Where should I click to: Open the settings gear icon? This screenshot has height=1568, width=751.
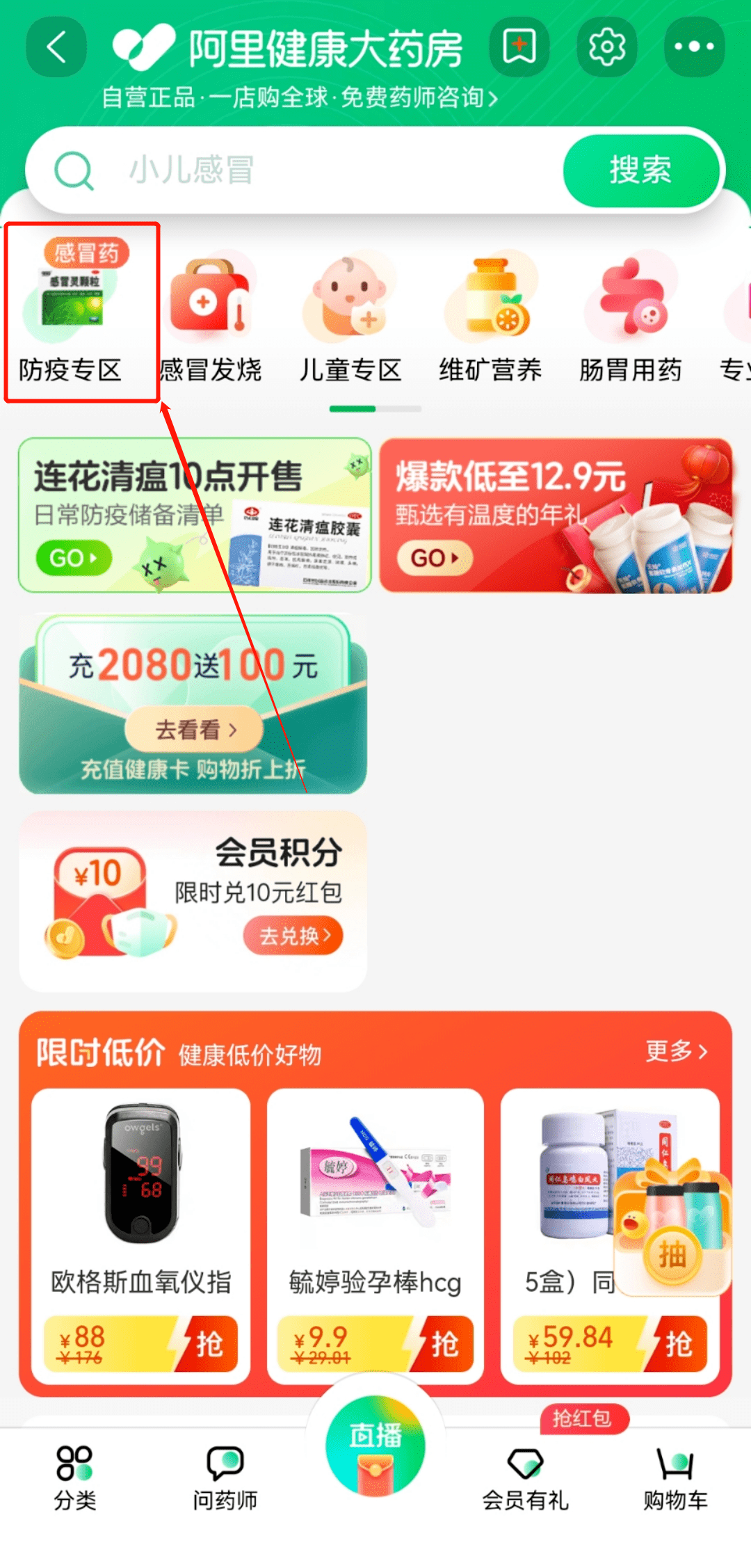606,47
